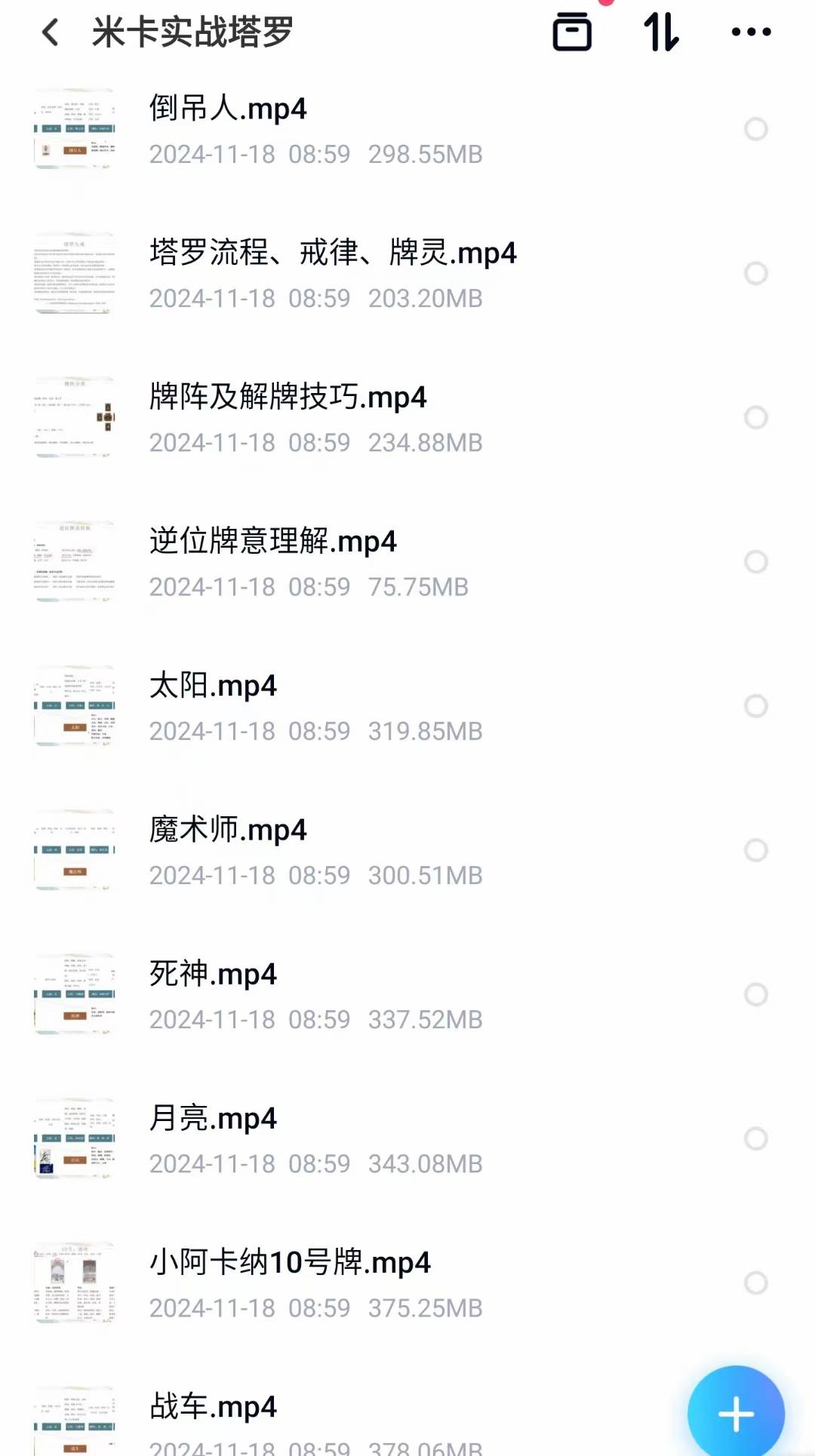
Task: Go back from 米卡实战塔罗 folder
Action: pyautogui.click(x=51, y=32)
